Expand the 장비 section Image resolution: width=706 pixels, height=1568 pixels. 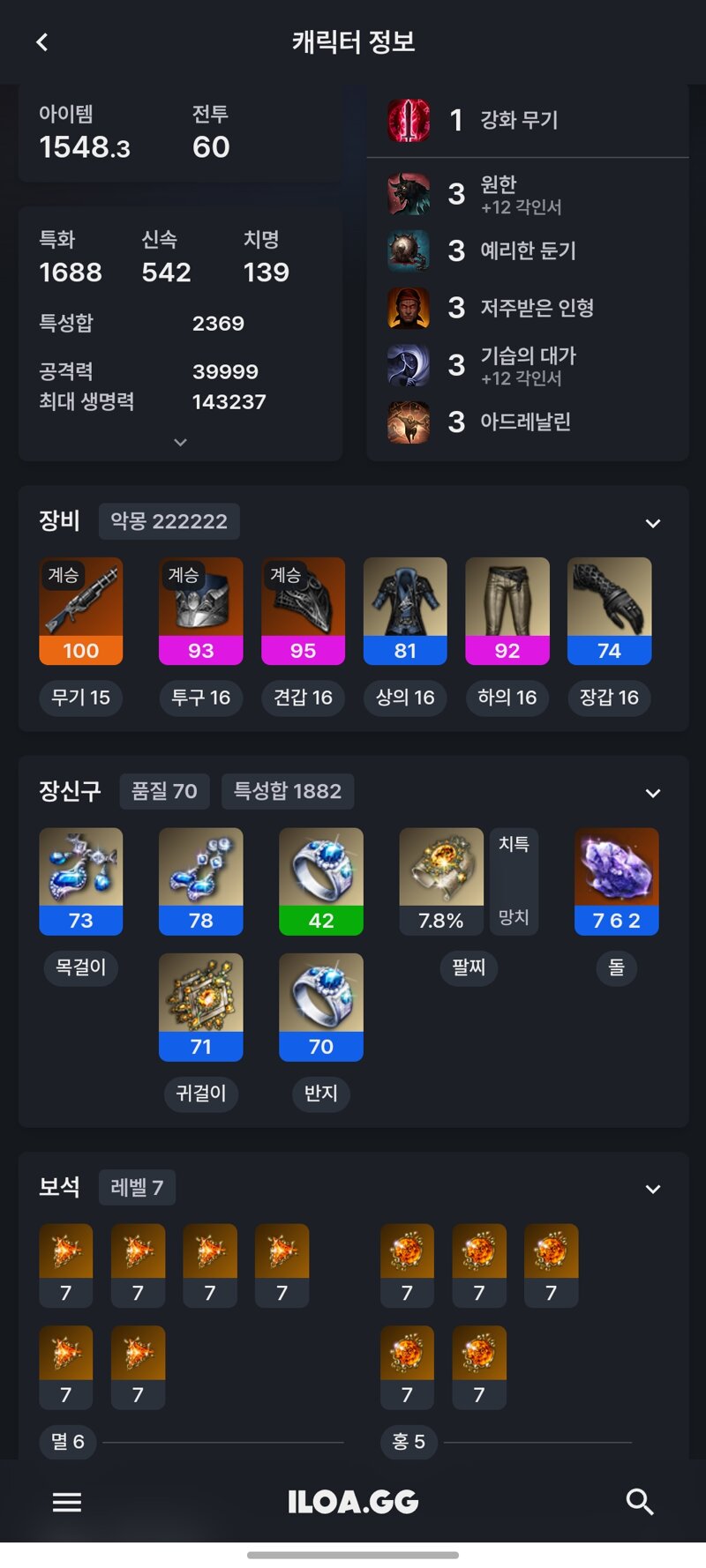coord(653,523)
